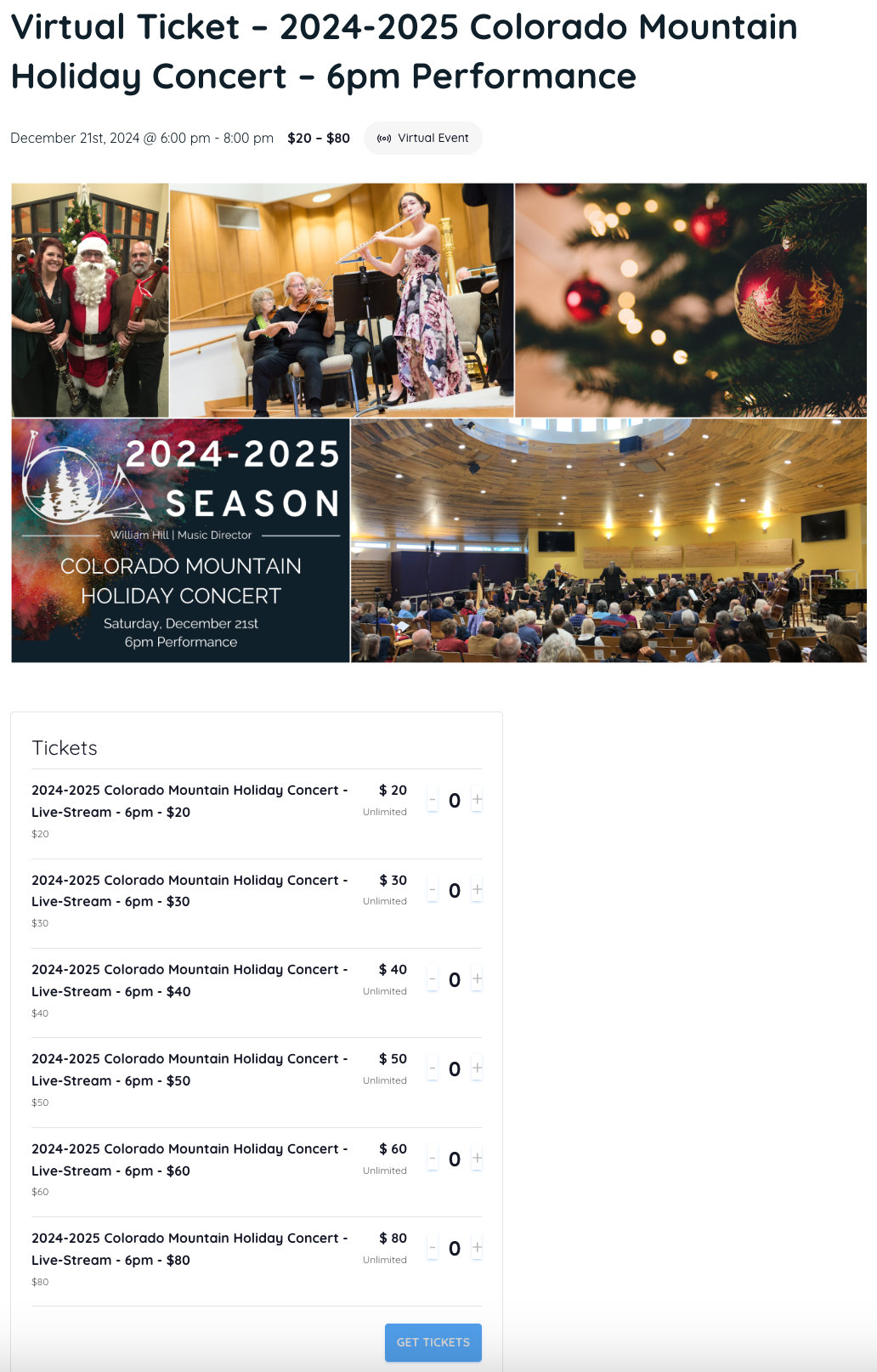Image resolution: width=877 pixels, height=1372 pixels.
Task: Tap plus for the $50 live-stream ticket
Action: [x=477, y=1069]
